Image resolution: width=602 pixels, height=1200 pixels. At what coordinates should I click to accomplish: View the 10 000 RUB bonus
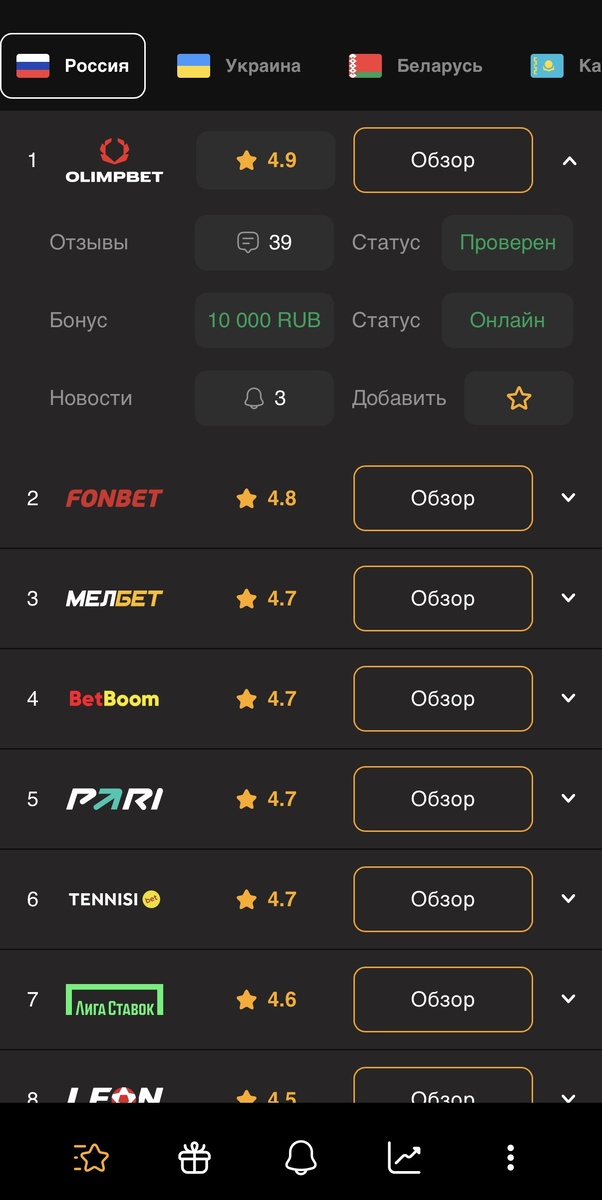pyautogui.click(x=264, y=320)
